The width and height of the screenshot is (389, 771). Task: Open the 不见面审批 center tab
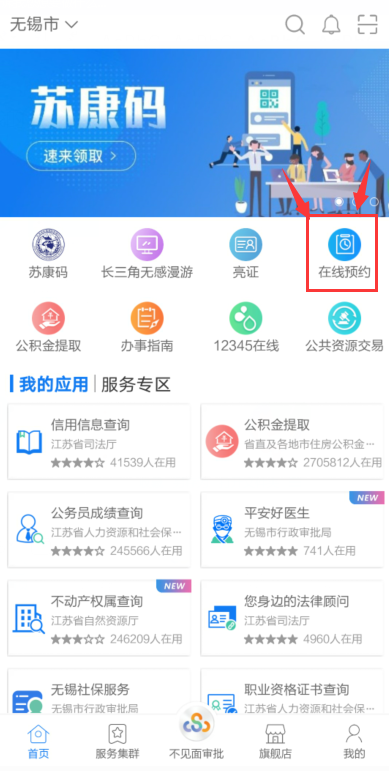click(x=196, y=735)
